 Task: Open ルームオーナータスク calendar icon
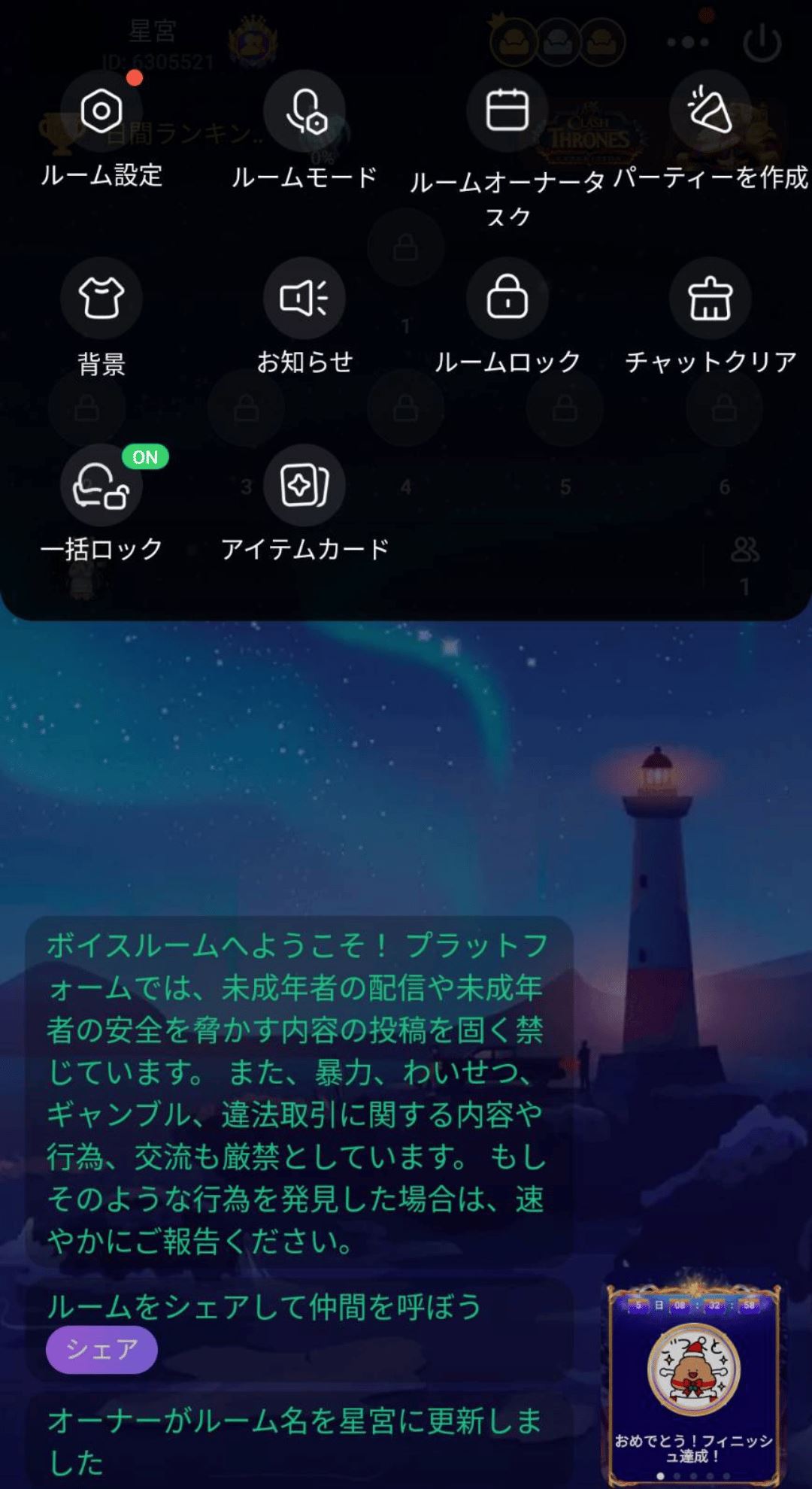(x=506, y=111)
